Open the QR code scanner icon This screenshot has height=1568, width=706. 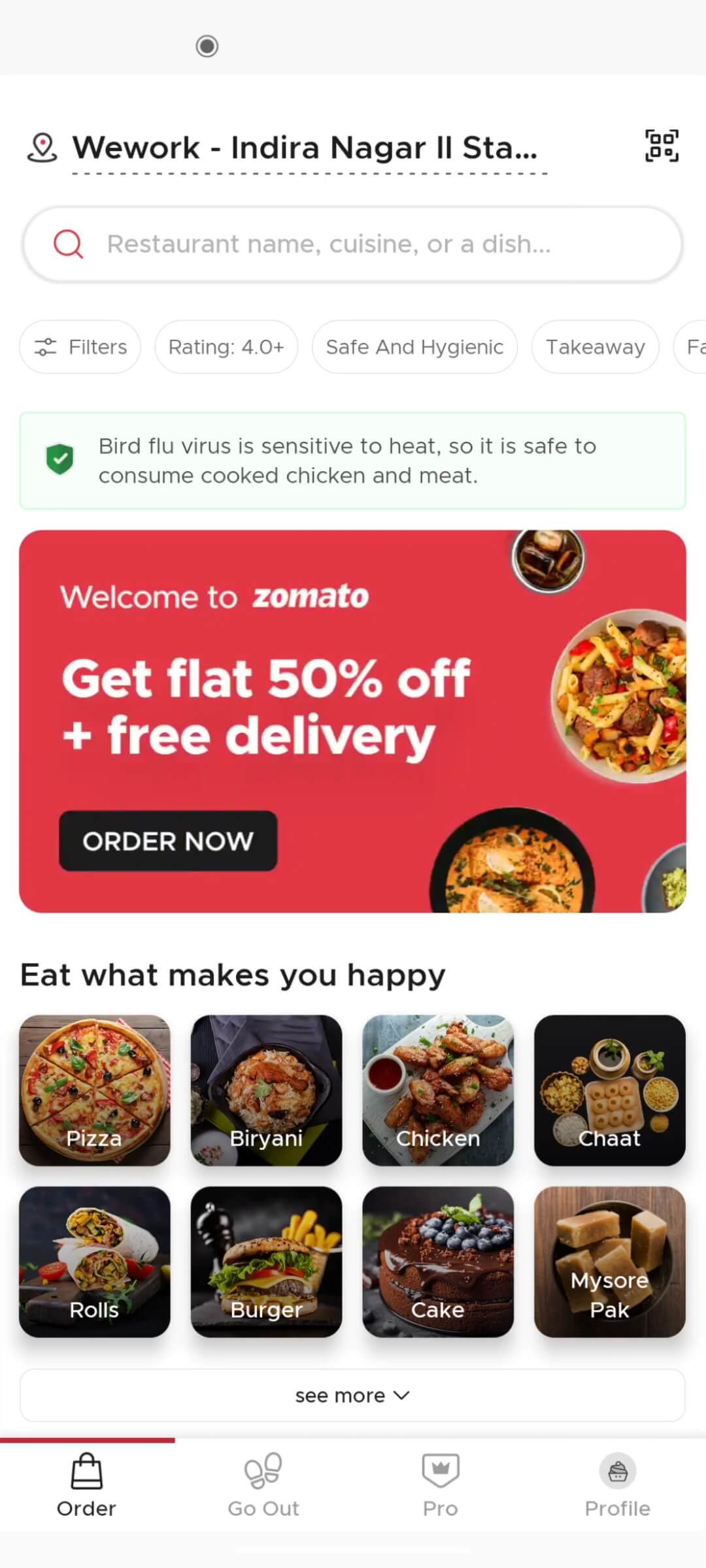click(661, 146)
